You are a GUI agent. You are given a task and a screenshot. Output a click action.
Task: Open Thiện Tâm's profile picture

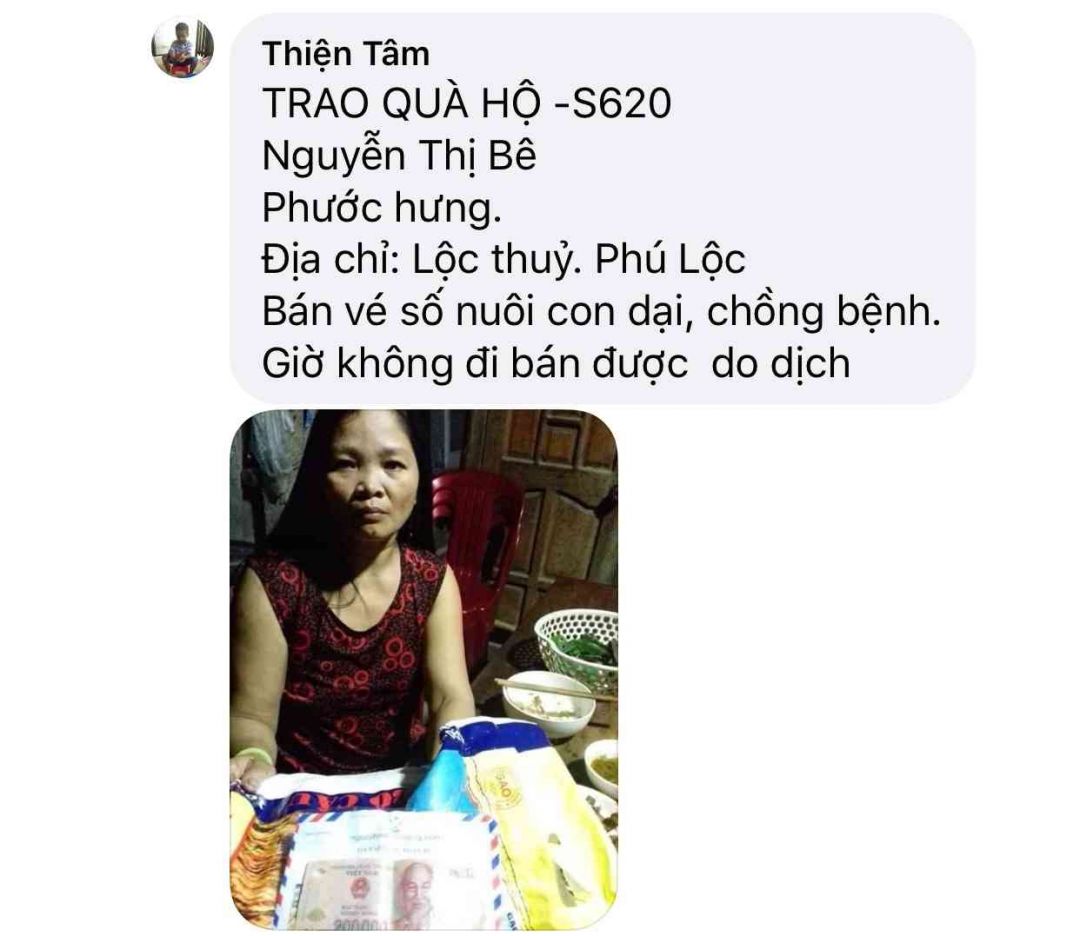182,47
